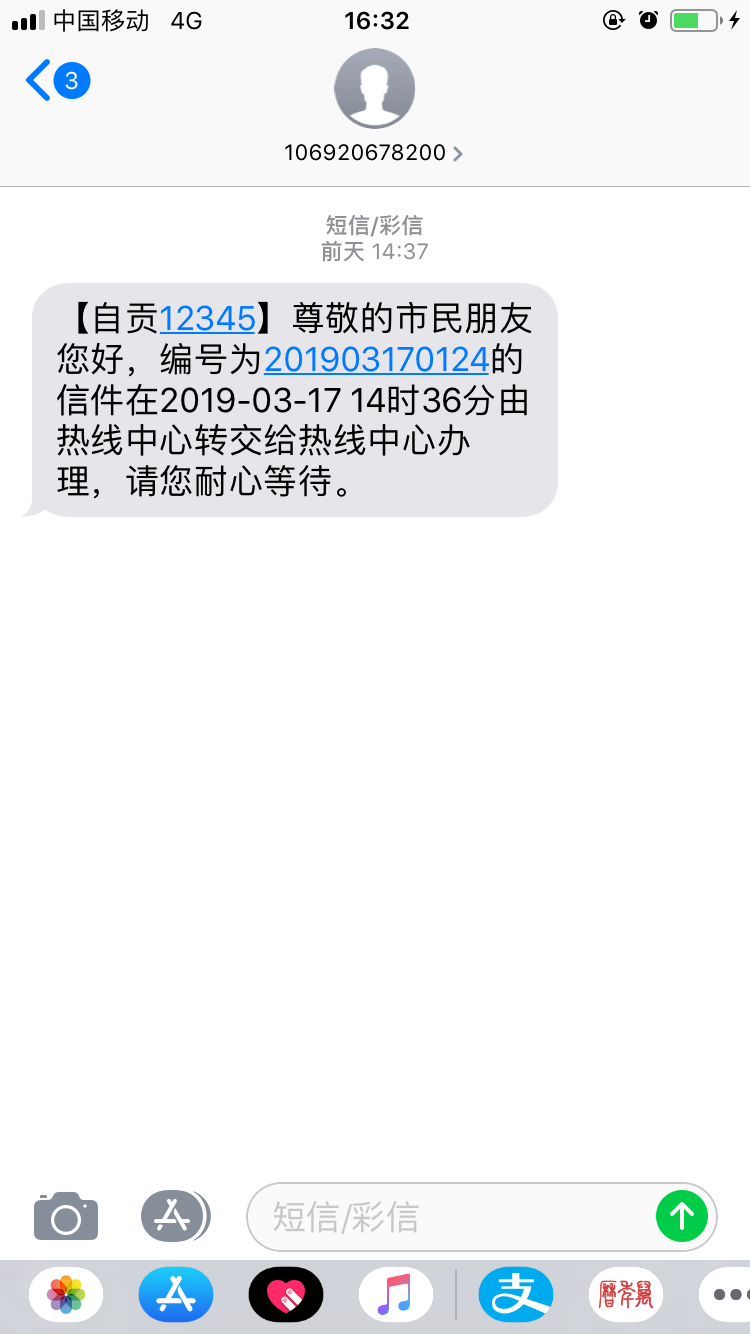This screenshot has height=1334, width=750.
Task: Open the 201903170124 number link
Action: point(376,357)
